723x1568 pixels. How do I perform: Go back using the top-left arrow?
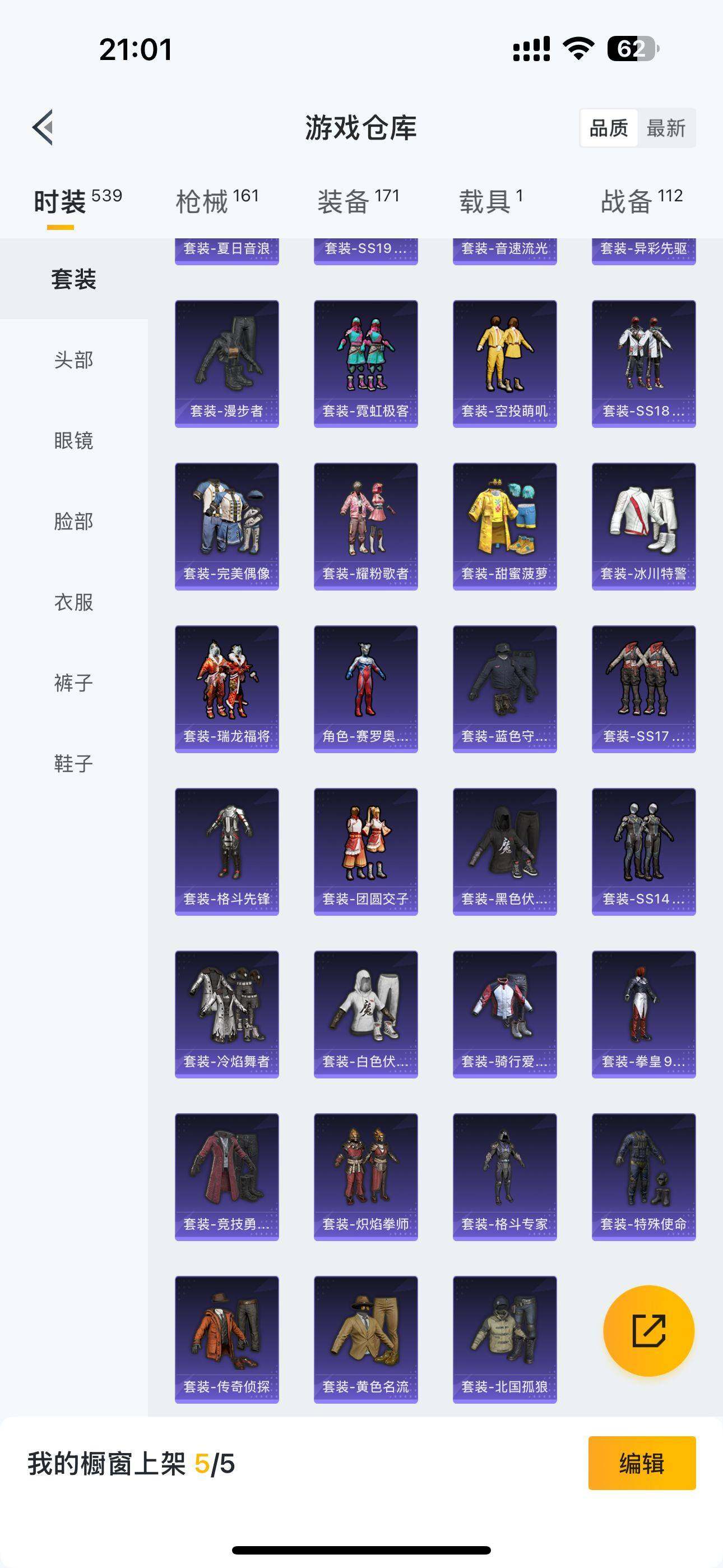pyautogui.click(x=43, y=127)
